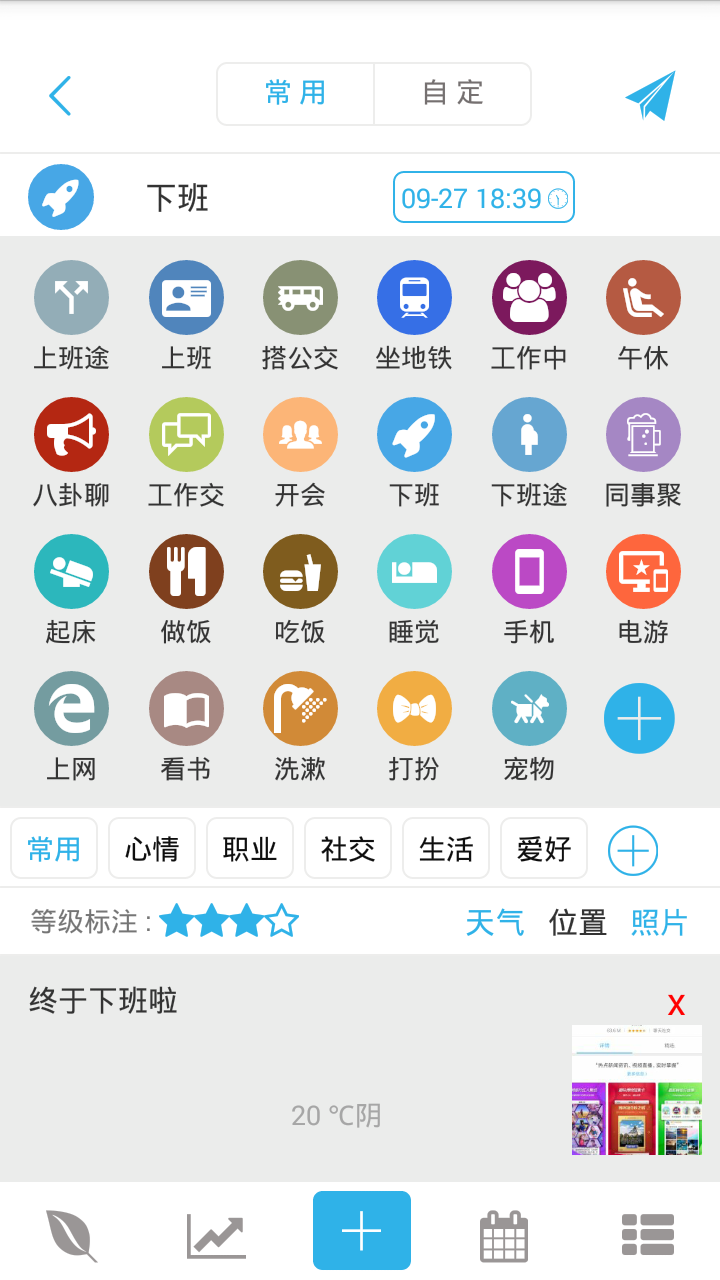The width and height of the screenshot is (720, 1280).
Task: Open the statistics chart in bottom navigation
Action: point(216,1232)
